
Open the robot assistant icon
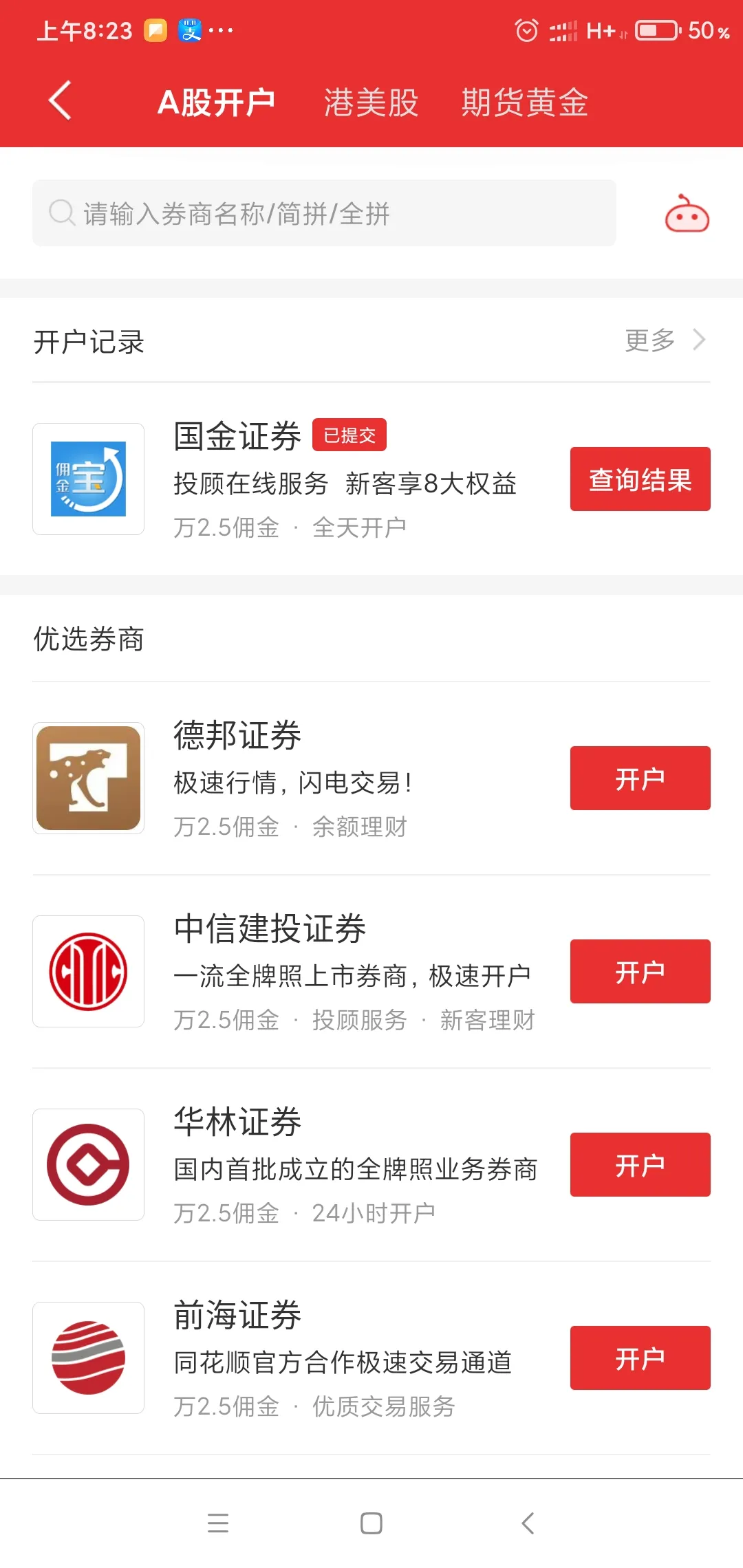687,213
